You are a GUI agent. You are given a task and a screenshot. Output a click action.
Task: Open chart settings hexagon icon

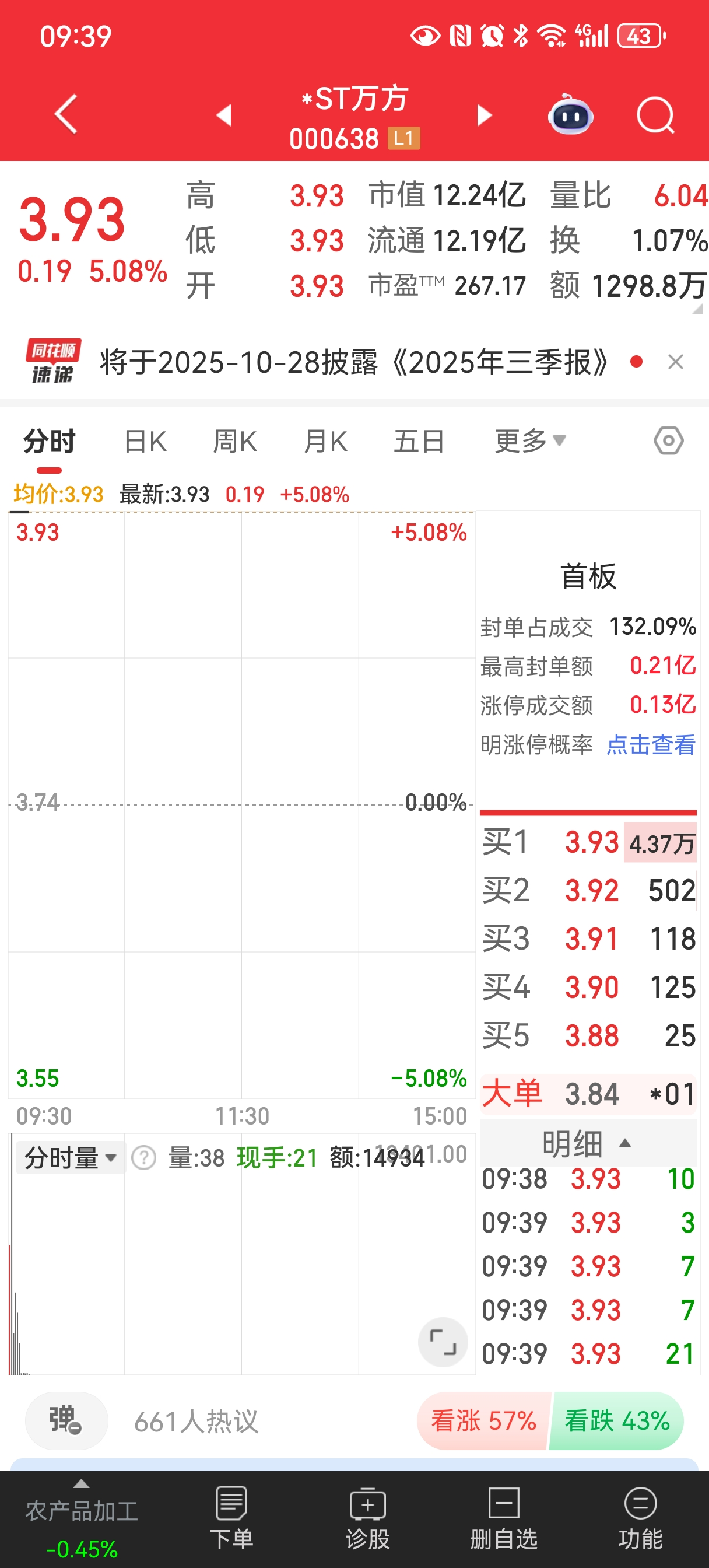(668, 440)
